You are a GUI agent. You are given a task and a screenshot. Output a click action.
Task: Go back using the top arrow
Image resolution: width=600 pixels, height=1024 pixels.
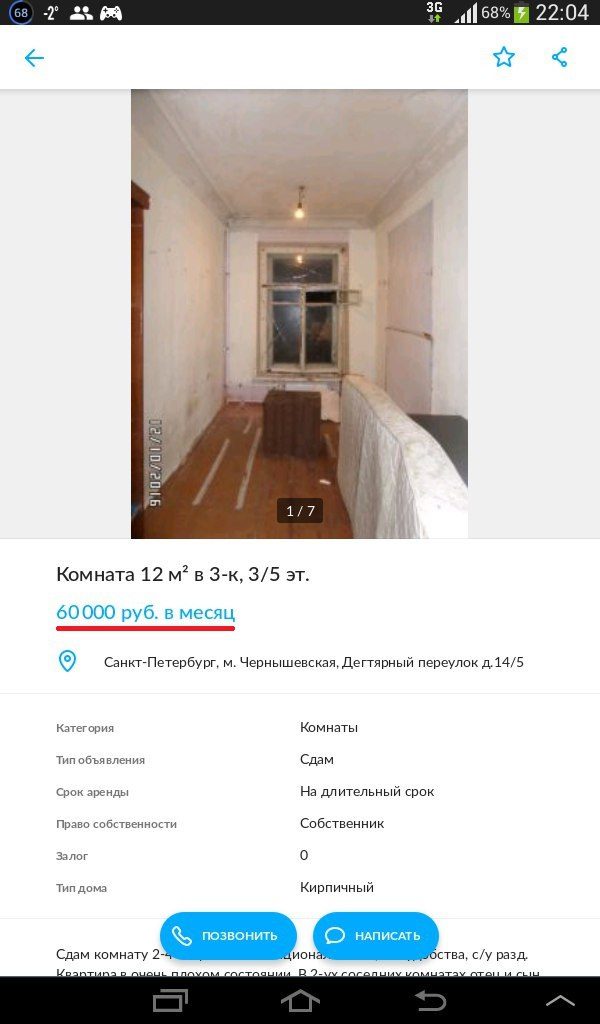click(x=34, y=58)
